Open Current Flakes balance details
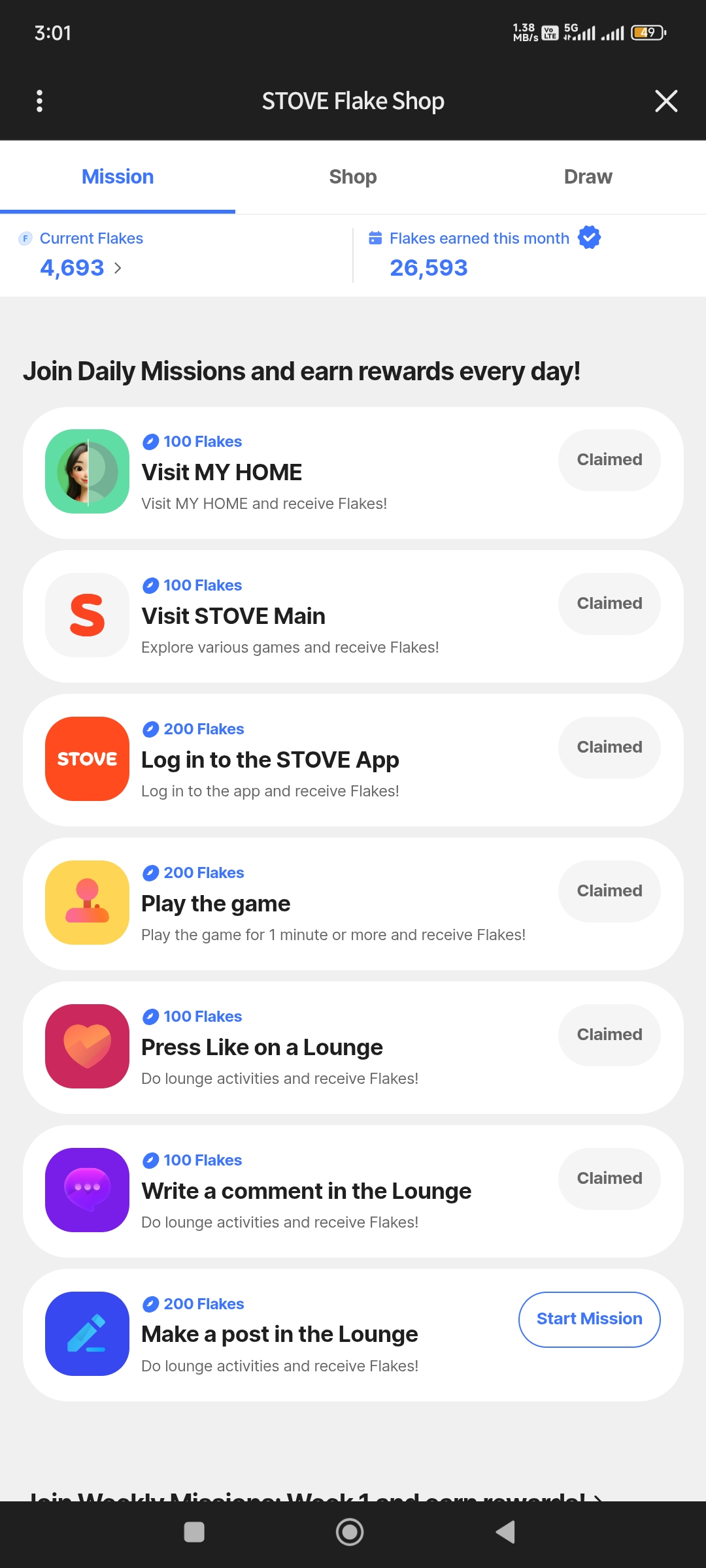706x1568 pixels. (81, 268)
